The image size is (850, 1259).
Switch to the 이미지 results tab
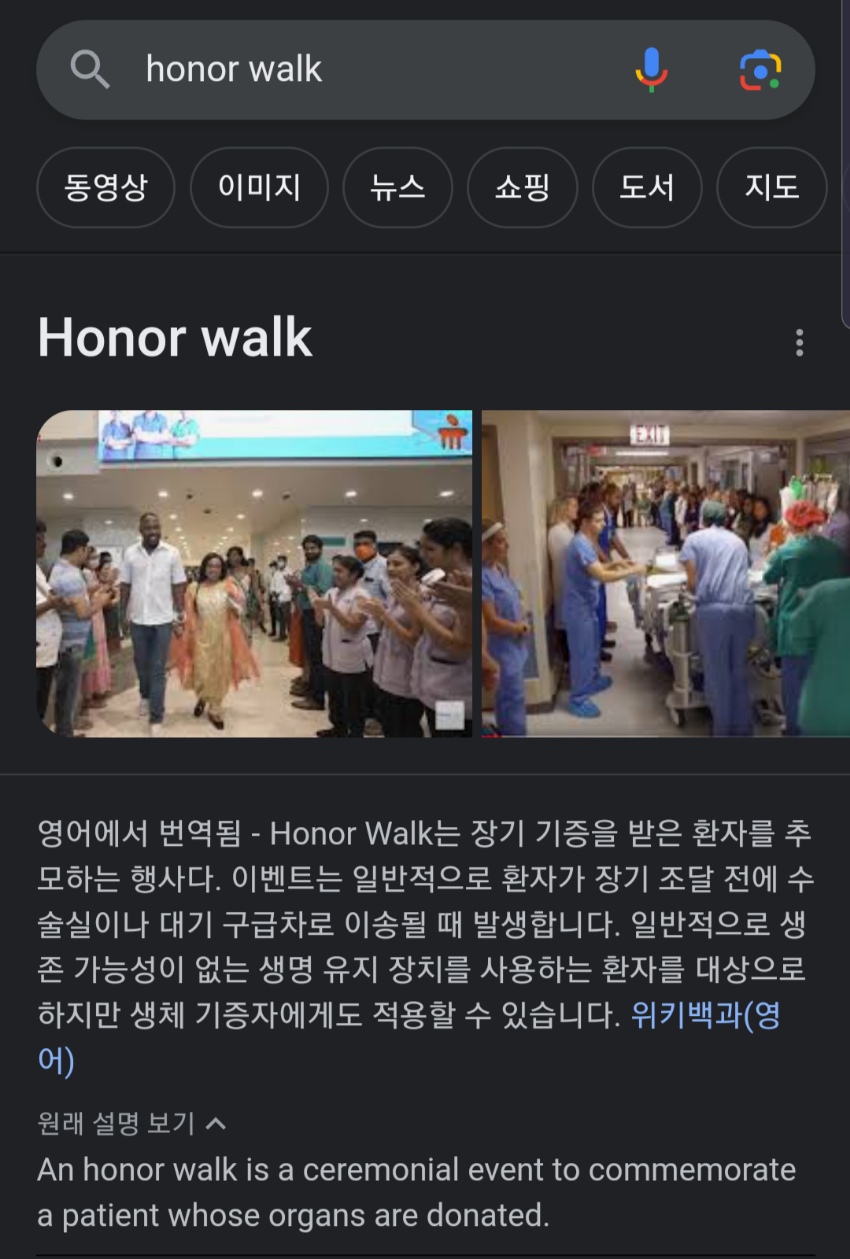[259, 187]
